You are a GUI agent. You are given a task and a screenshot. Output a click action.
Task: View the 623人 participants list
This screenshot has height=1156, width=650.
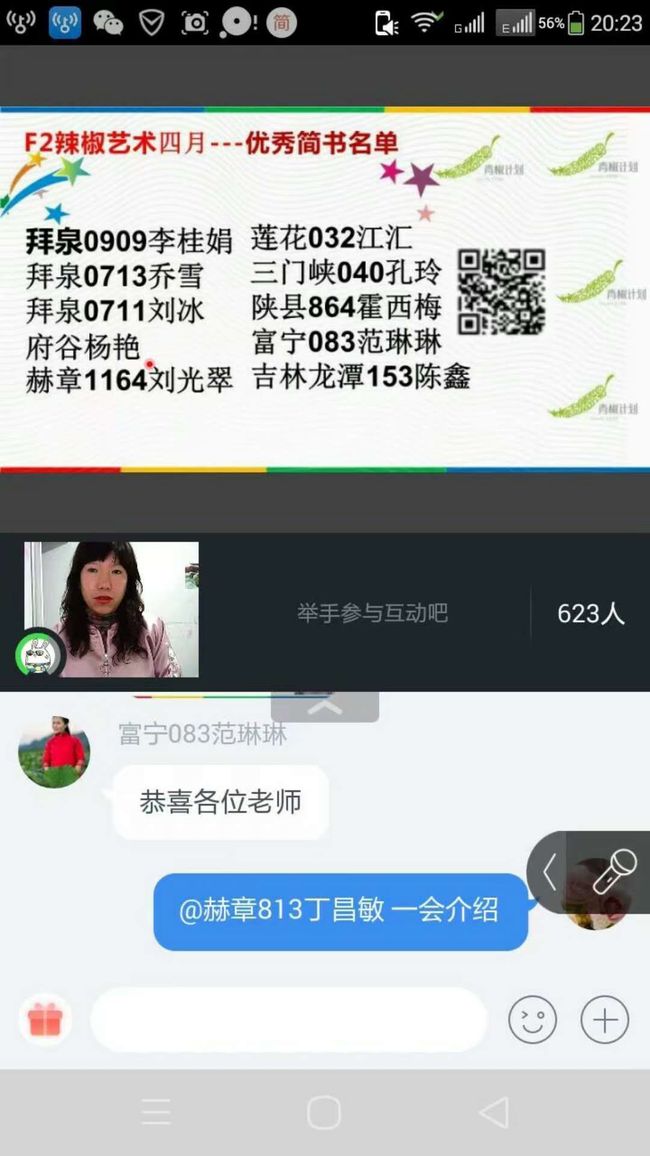click(x=591, y=613)
